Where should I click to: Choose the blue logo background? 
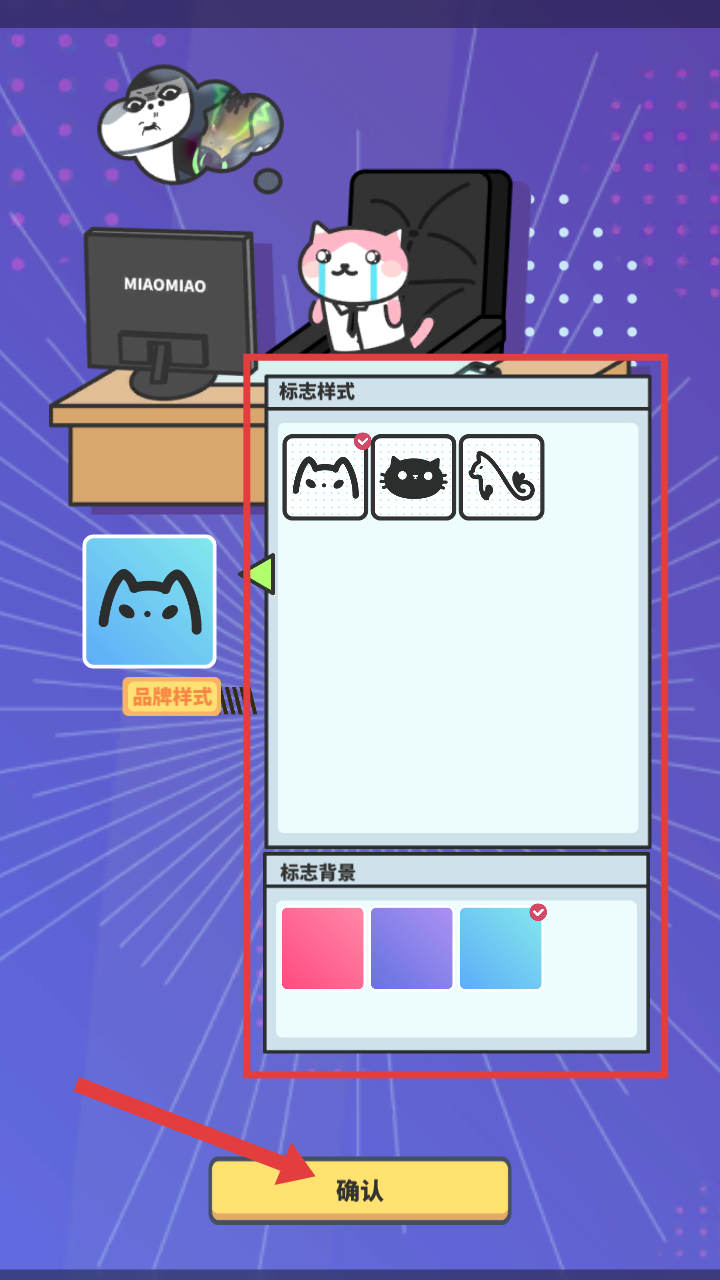tap(501, 948)
